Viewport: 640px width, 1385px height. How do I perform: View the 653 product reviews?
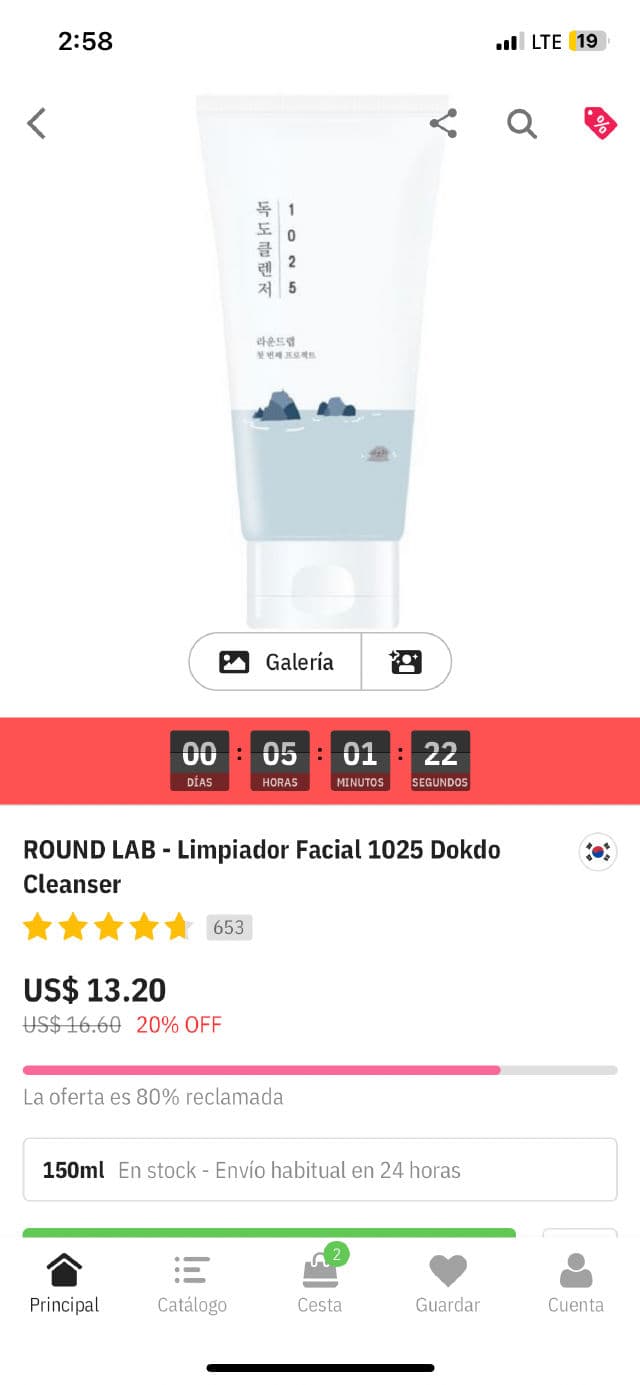[229, 927]
